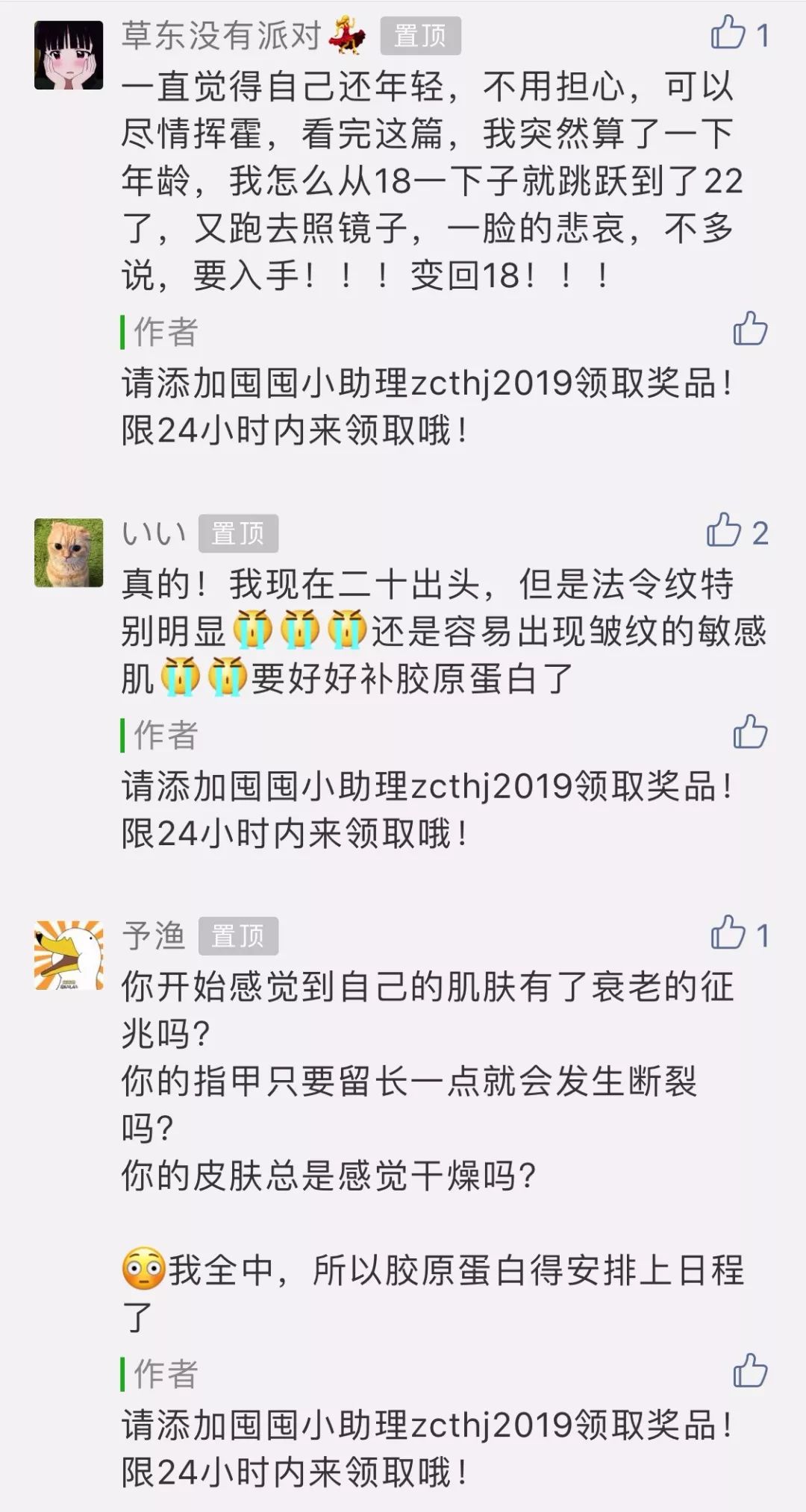Like the comment by 草东没有派对
Image resolution: width=806 pixels, height=1512 pixels.
click(728, 34)
